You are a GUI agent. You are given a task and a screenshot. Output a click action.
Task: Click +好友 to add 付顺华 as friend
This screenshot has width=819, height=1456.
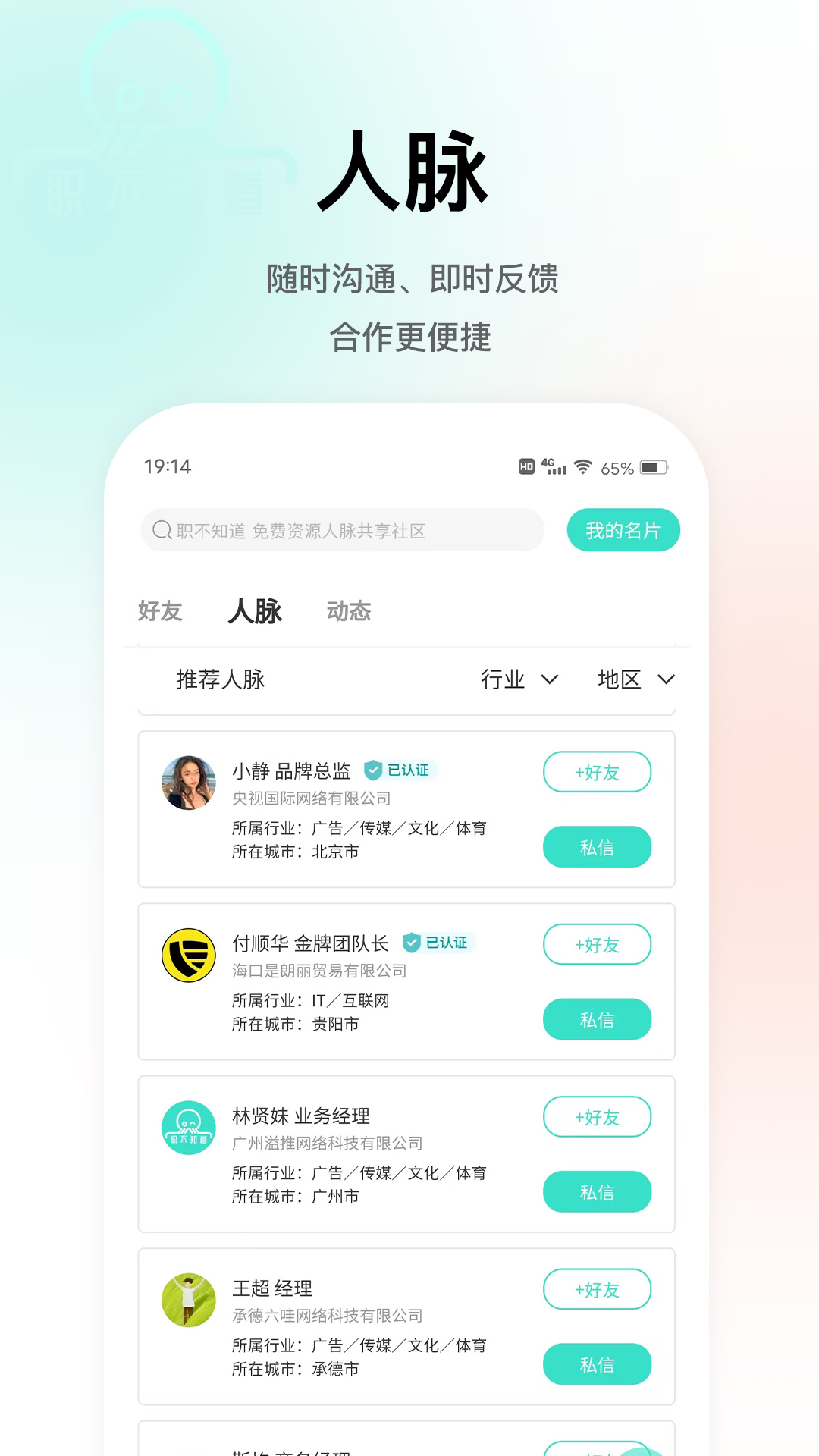point(597,945)
